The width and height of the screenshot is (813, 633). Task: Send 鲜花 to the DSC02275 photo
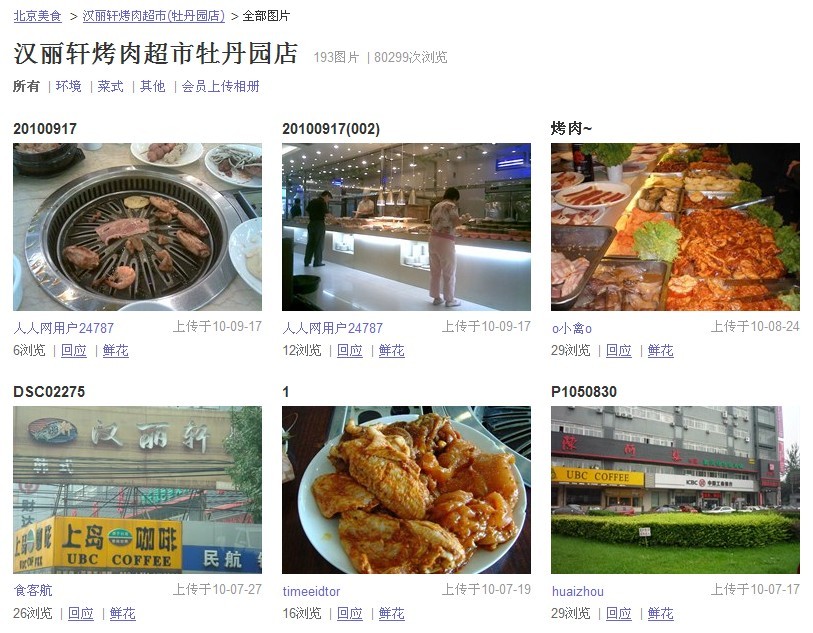point(122,614)
